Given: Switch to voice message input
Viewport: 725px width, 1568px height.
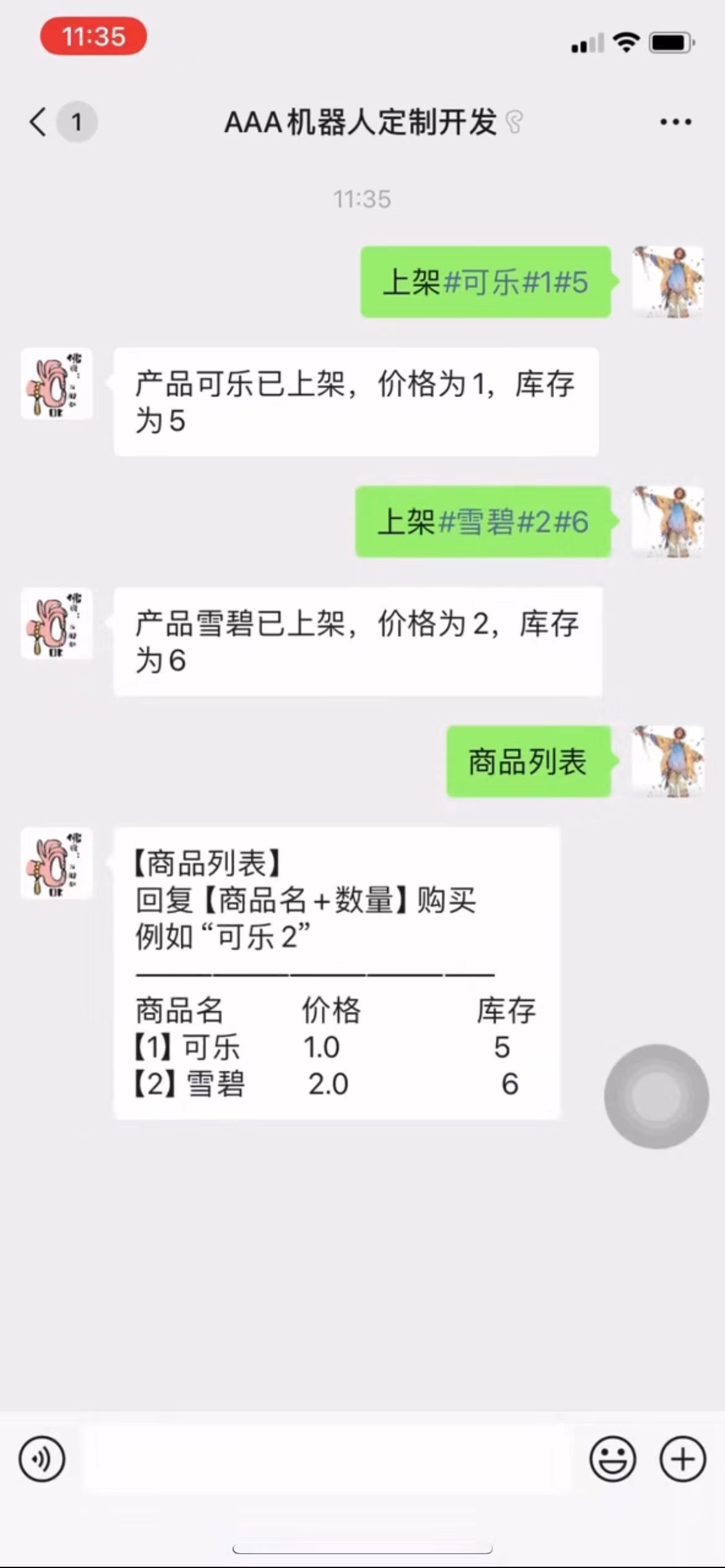Looking at the screenshot, I should (x=42, y=1459).
